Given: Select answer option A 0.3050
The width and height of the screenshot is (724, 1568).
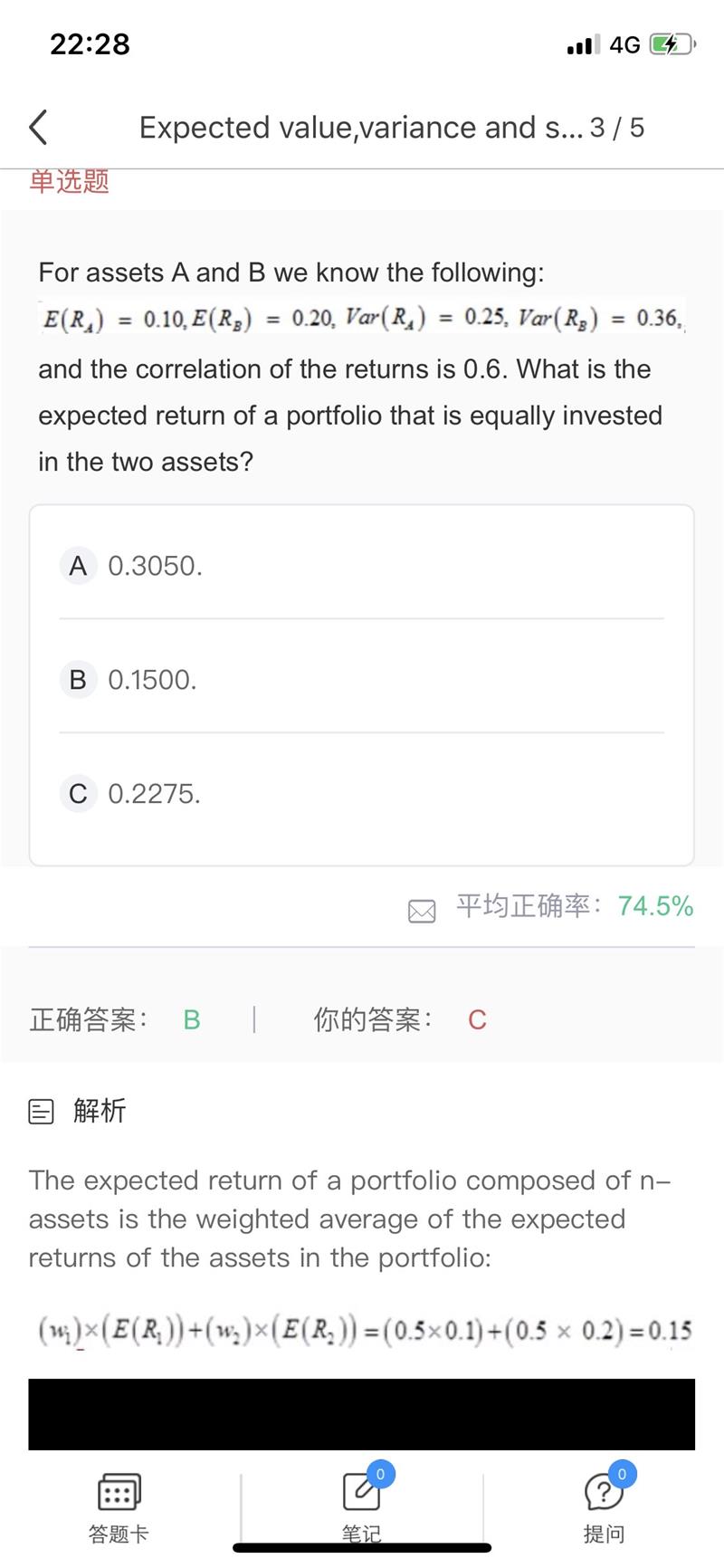Looking at the screenshot, I should [x=362, y=566].
